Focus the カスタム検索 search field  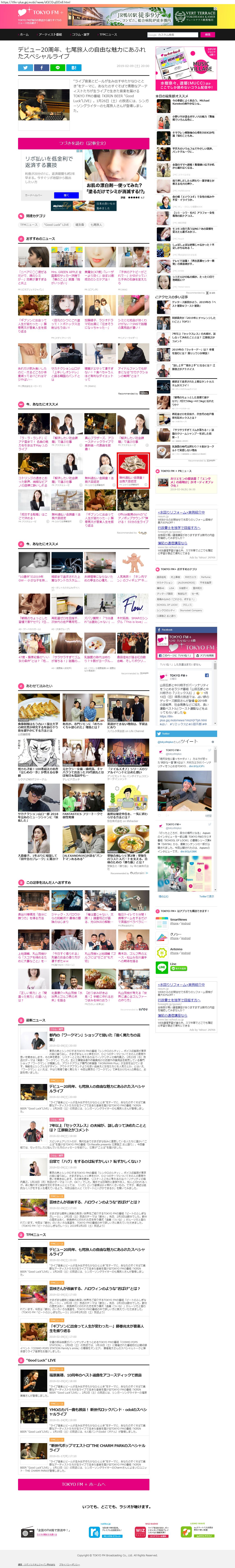pyautogui.click(x=173, y=35)
